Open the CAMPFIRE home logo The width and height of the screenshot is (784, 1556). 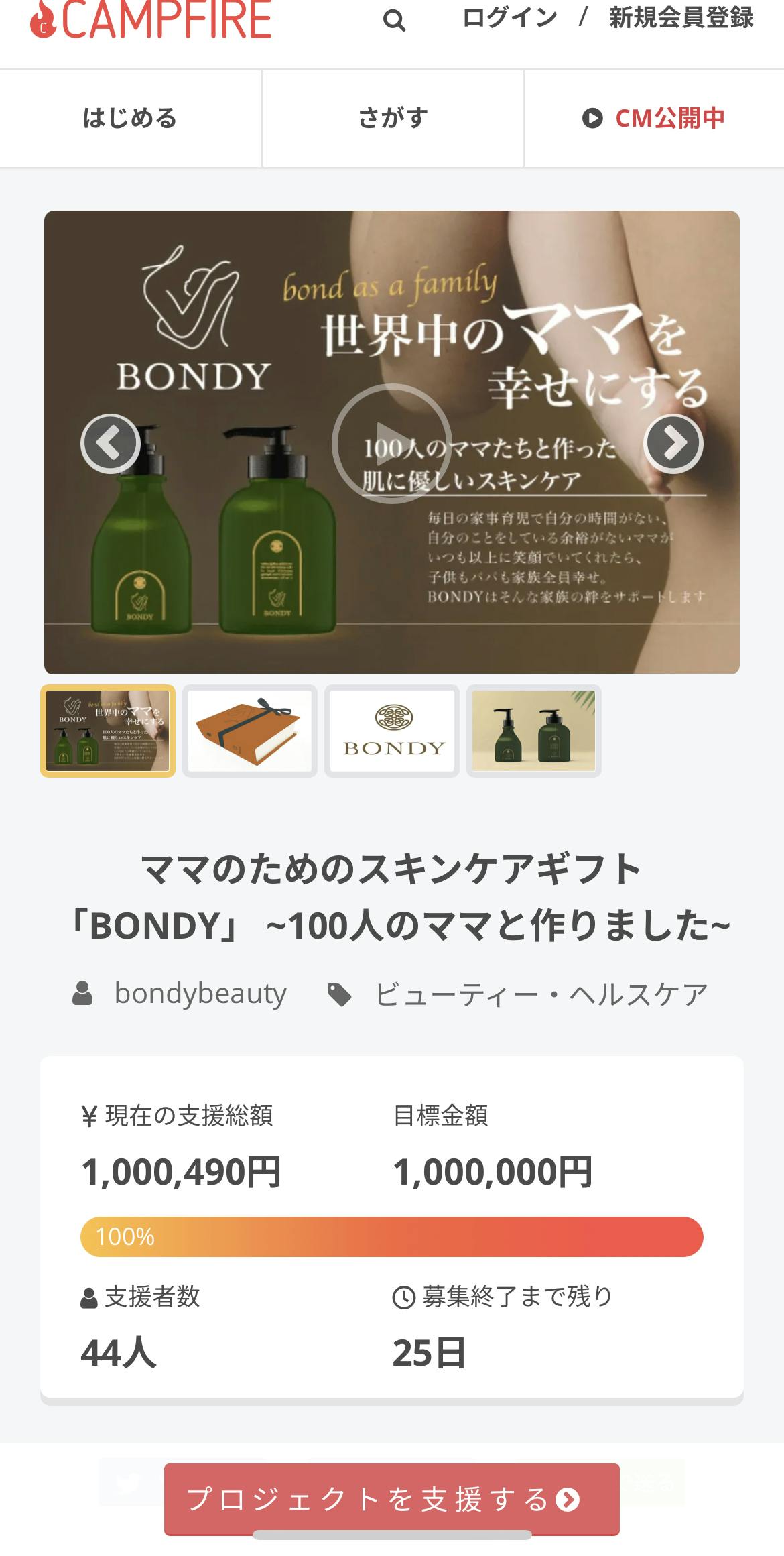click(151, 20)
